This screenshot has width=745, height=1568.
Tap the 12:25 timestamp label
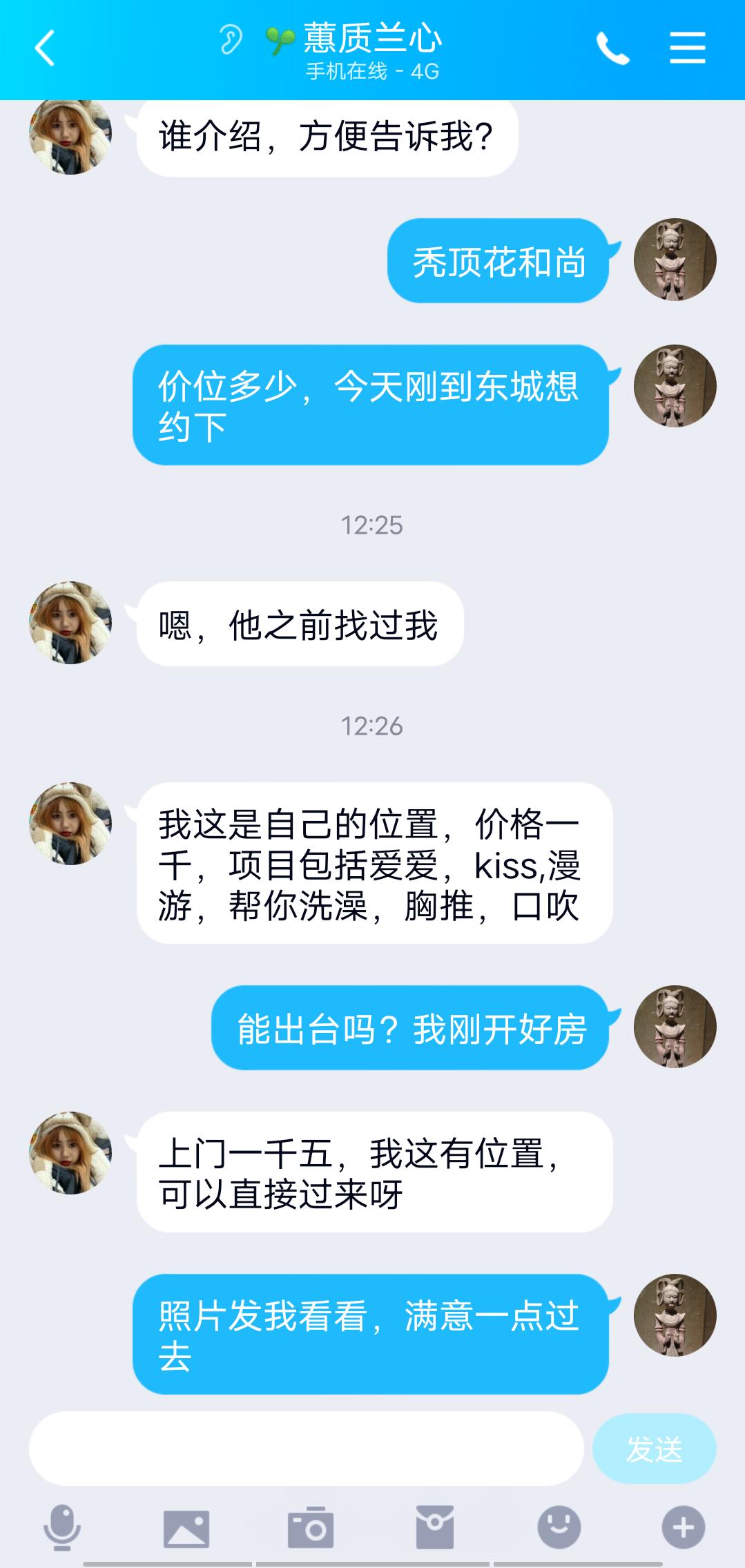coord(373,525)
